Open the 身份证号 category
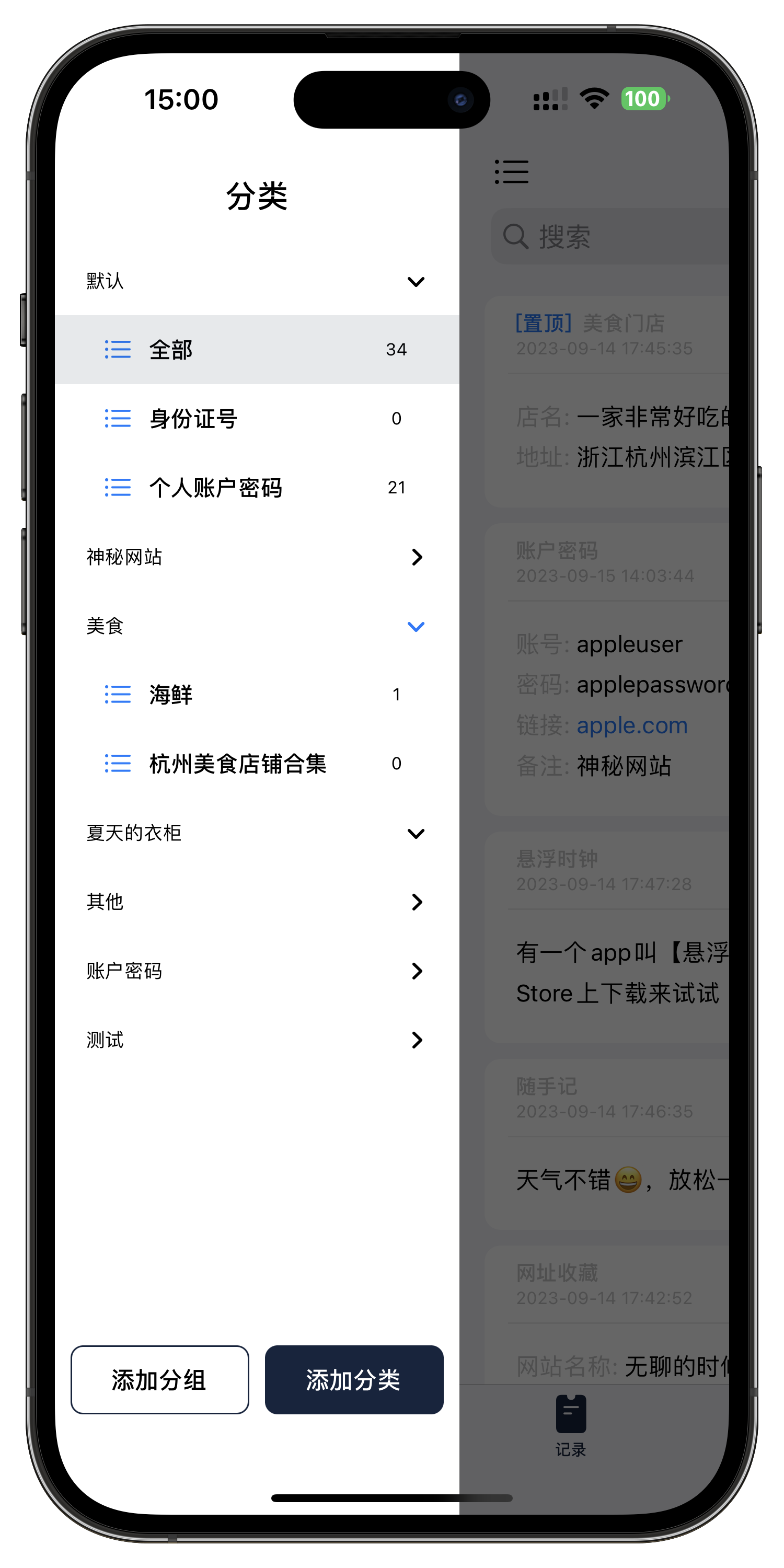Viewport: 784px width, 1568px height. click(x=256, y=419)
